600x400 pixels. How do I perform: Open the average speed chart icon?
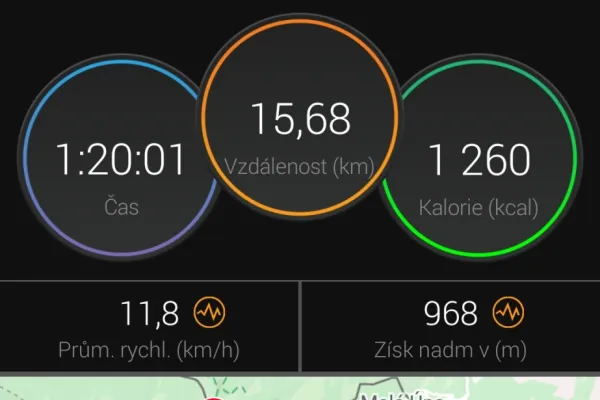pyautogui.click(x=209, y=314)
